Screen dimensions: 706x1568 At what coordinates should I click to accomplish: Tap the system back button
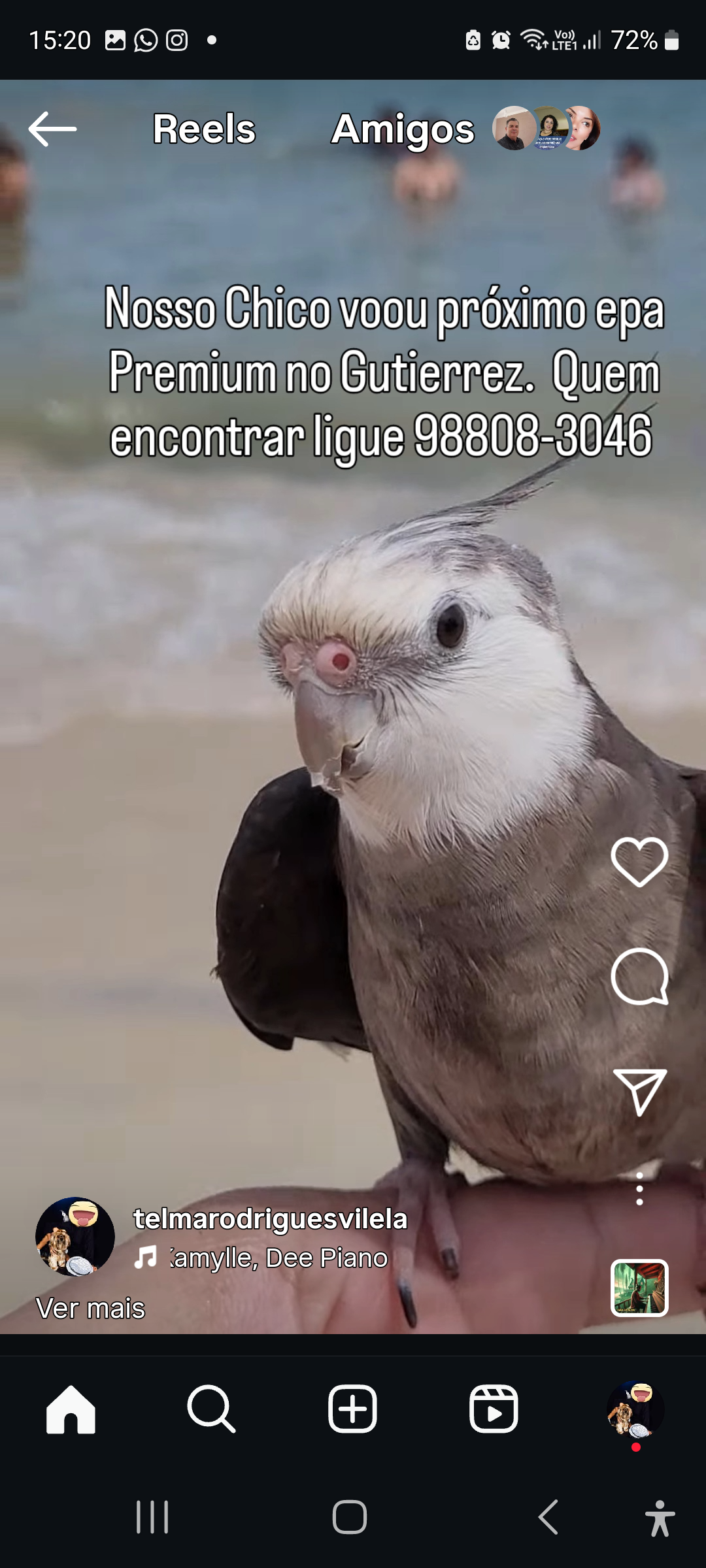pos(548,1516)
